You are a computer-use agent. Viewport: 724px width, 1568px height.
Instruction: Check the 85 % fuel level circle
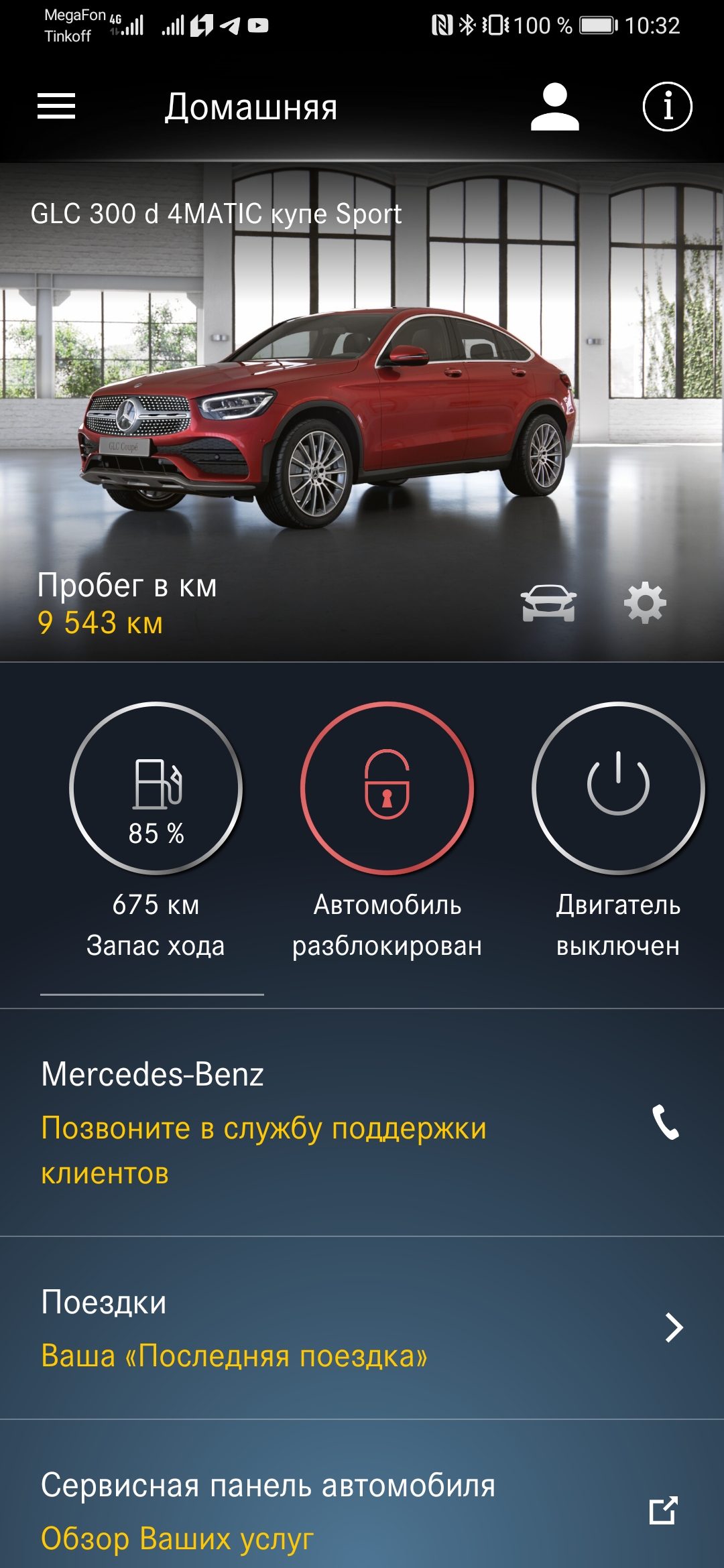pos(156,788)
